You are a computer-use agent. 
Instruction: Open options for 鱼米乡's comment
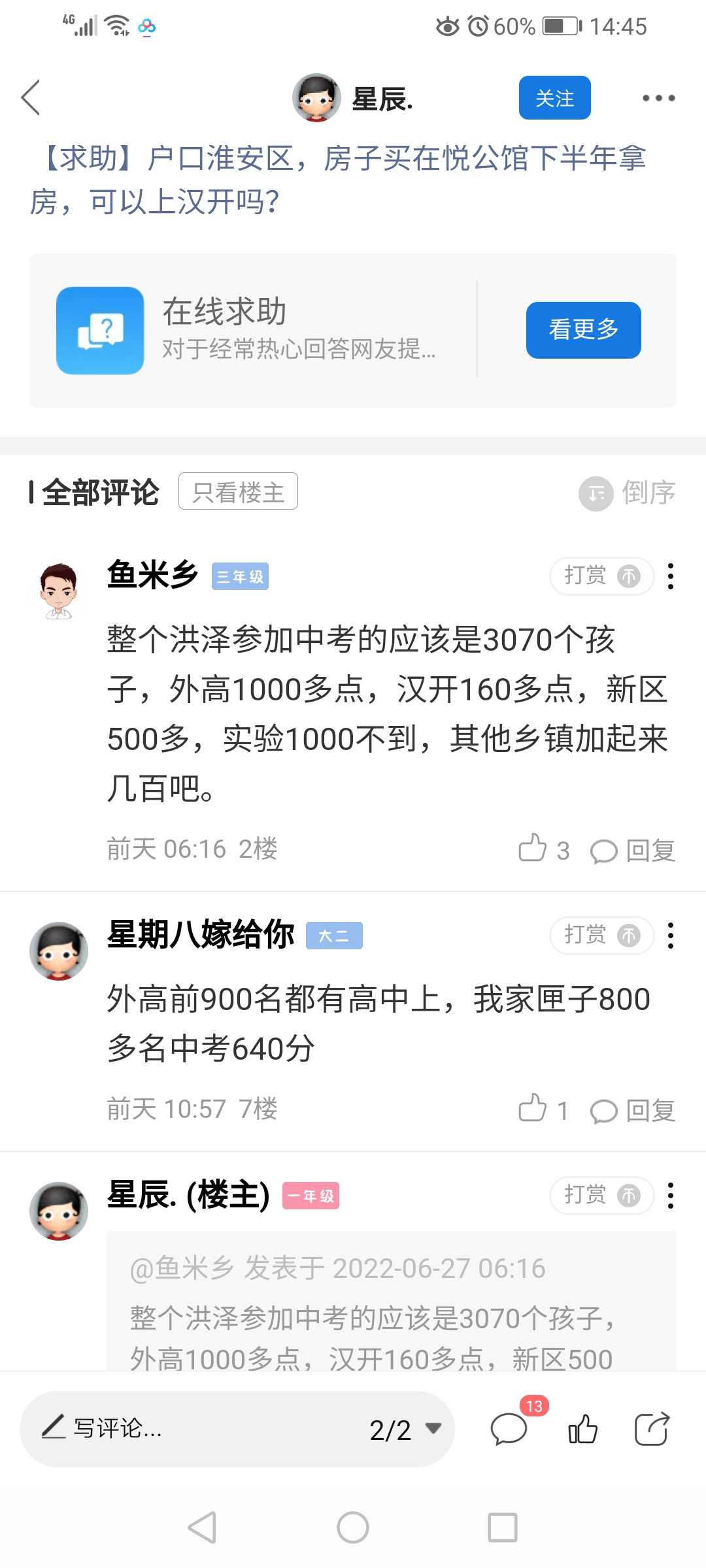point(670,576)
